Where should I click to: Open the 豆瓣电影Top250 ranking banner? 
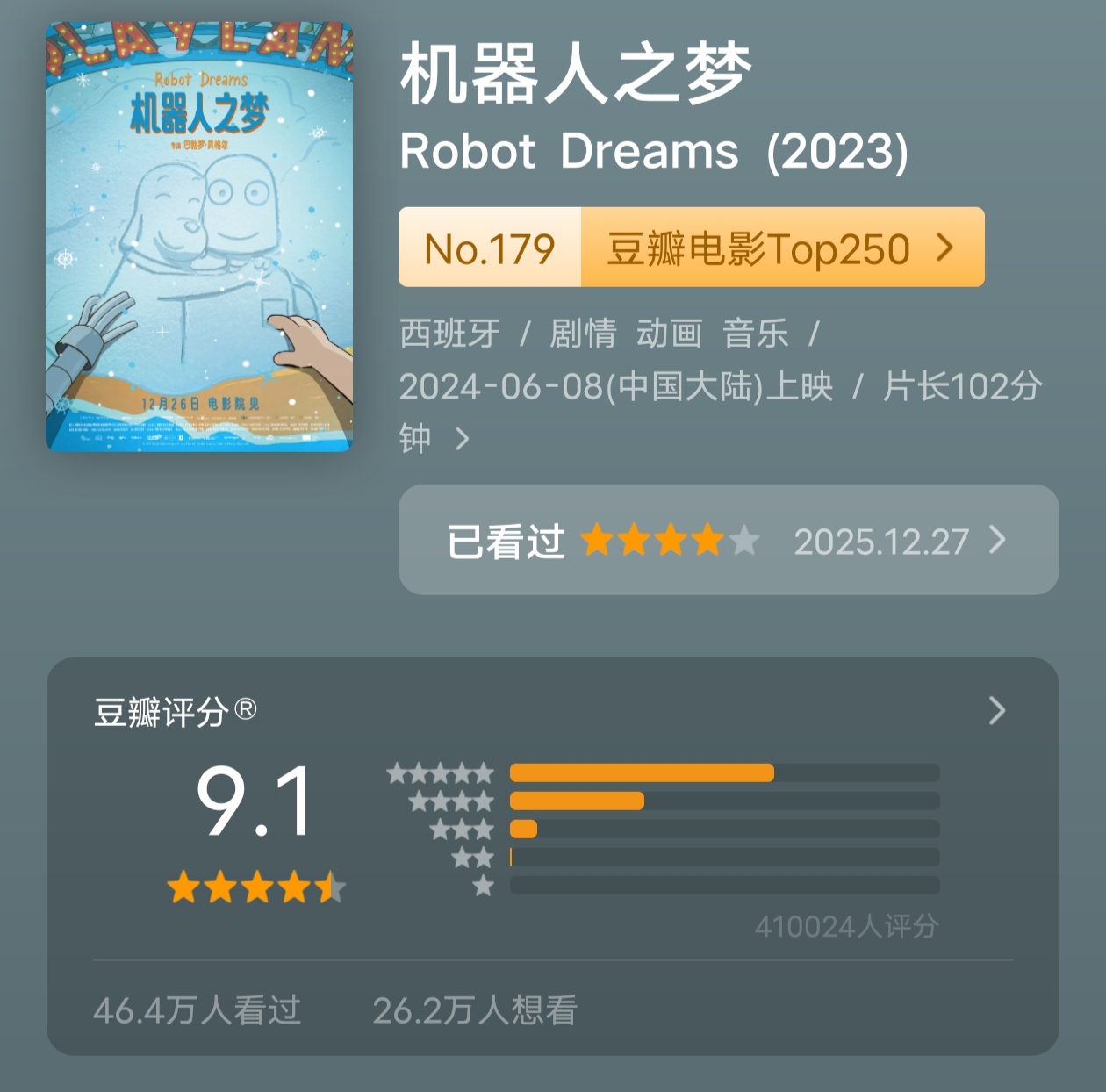pyautogui.click(x=692, y=248)
